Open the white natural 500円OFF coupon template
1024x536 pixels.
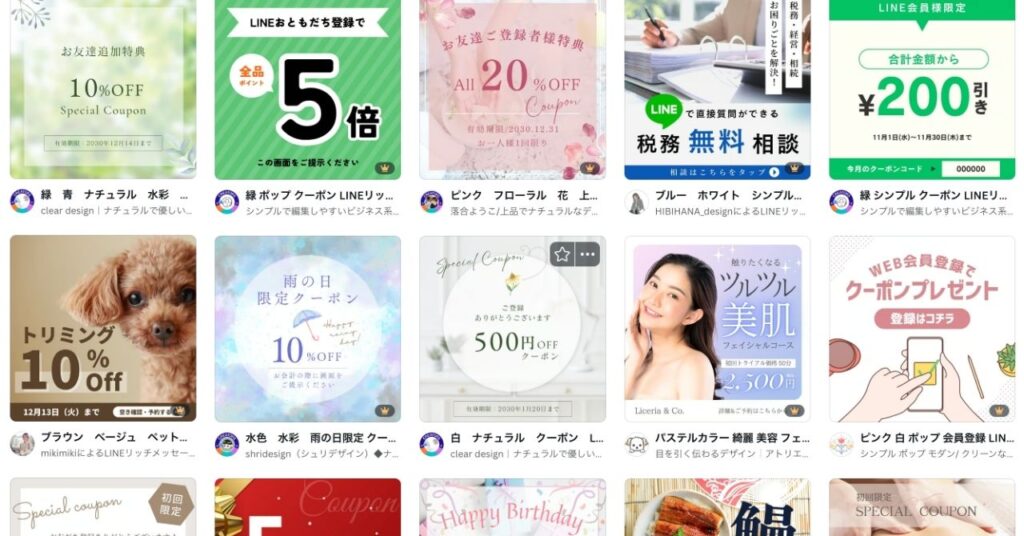click(512, 340)
